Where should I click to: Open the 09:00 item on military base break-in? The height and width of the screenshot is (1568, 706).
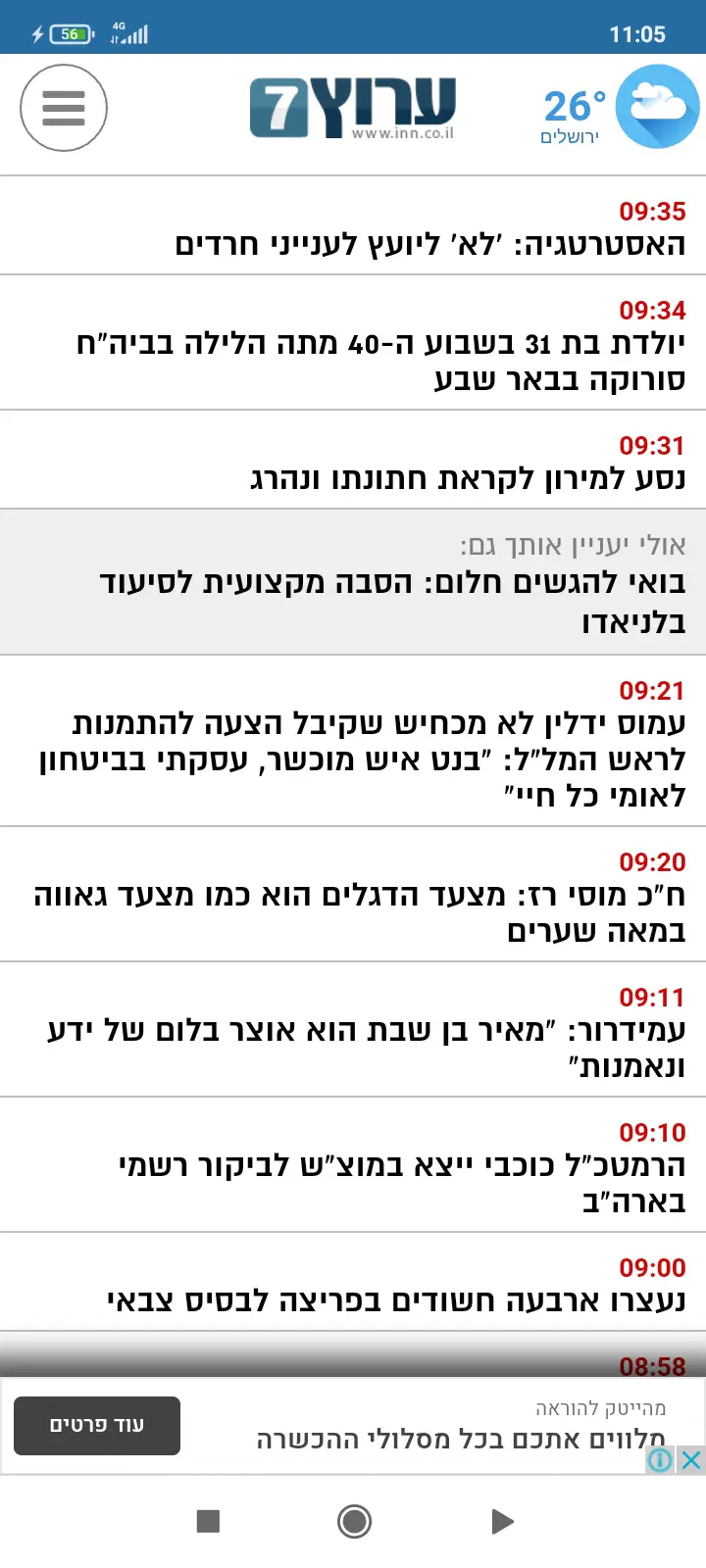[x=396, y=1300]
